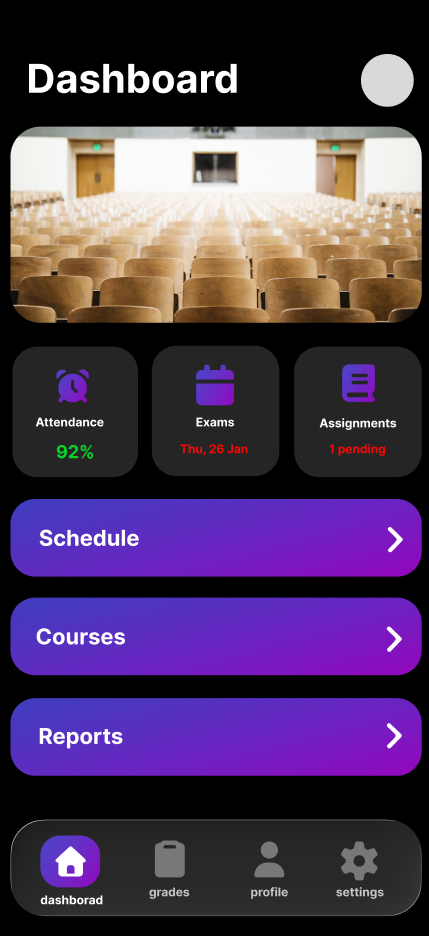The height and width of the screenshot is (936, 429).
Task: Switch to the settings tab
Action: tap(359, 869)
